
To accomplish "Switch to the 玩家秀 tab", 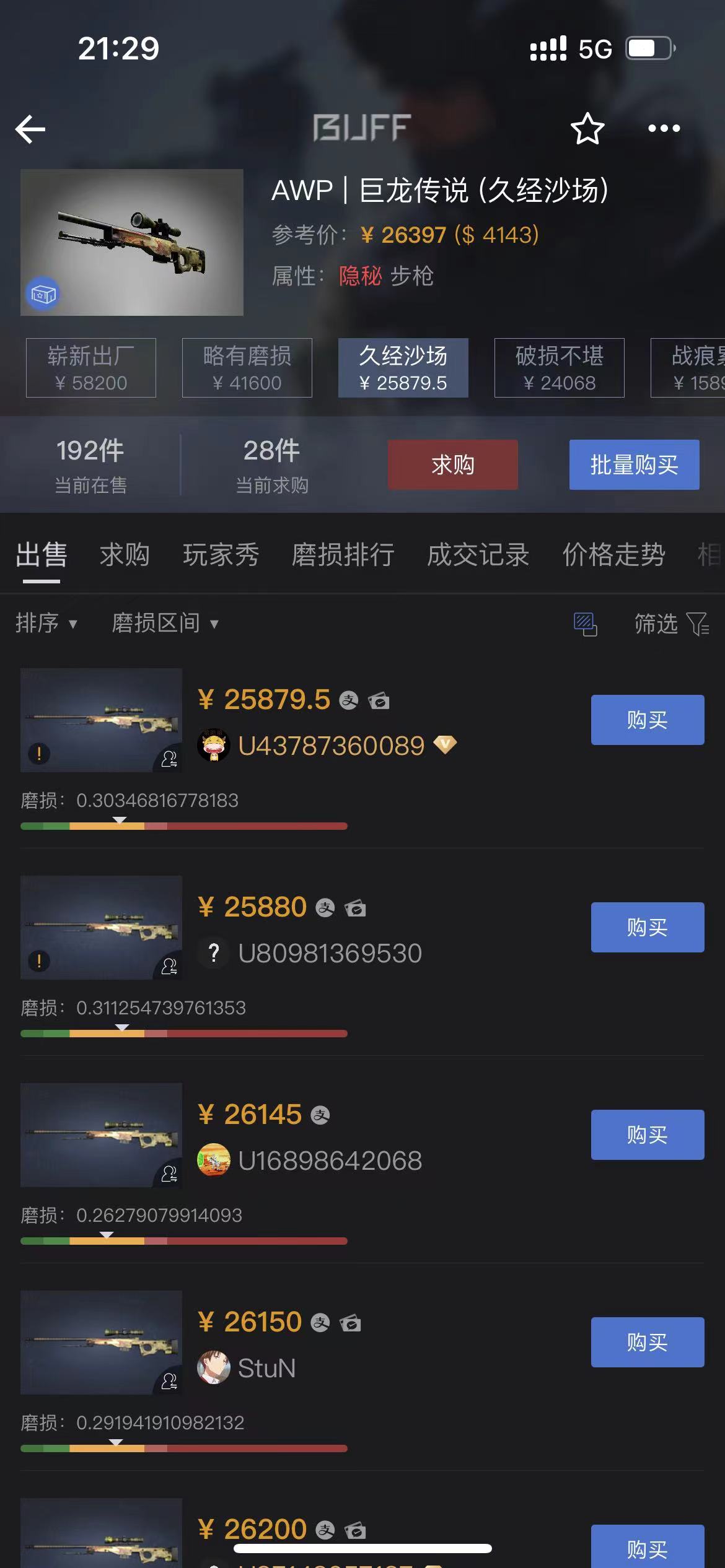I will coord(221,554).
